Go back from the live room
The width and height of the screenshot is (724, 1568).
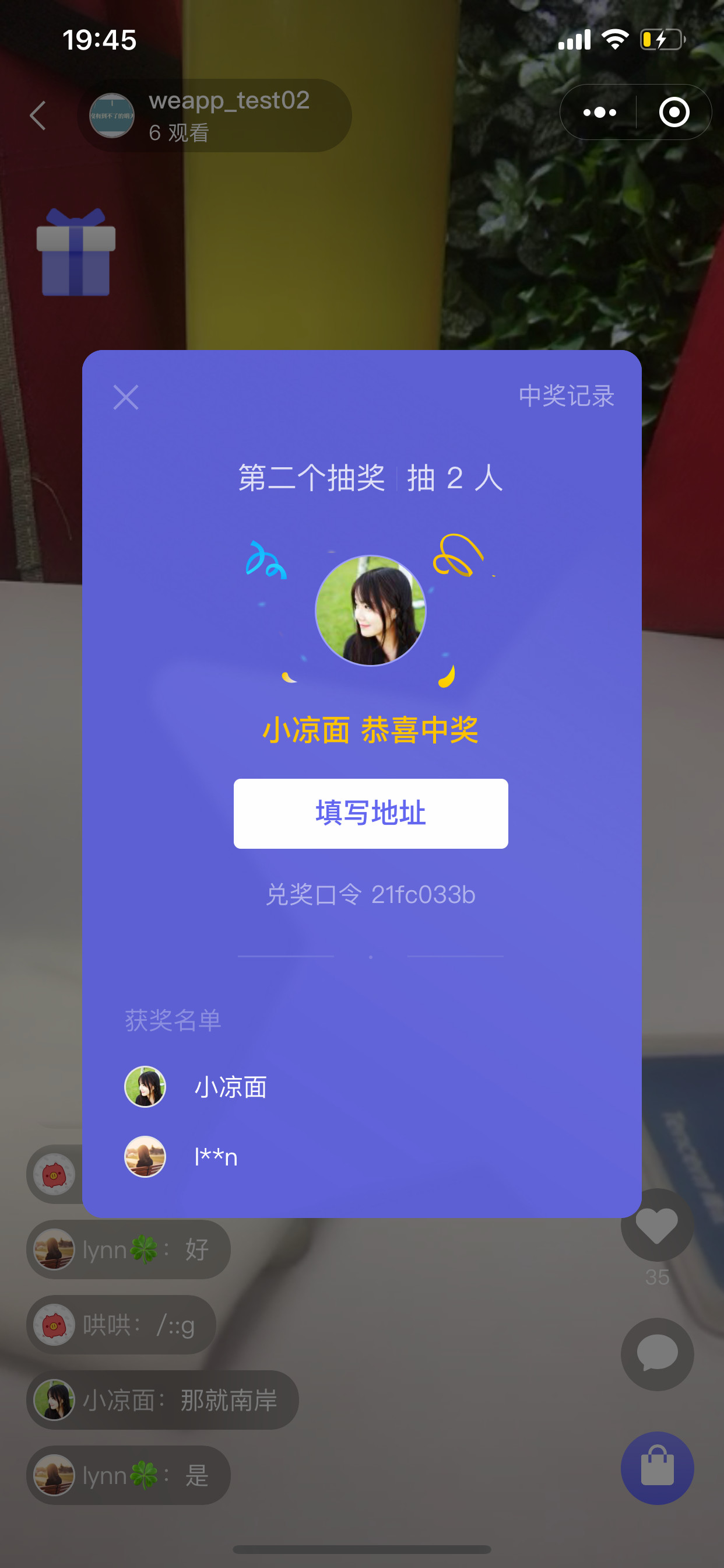[38, 115]
